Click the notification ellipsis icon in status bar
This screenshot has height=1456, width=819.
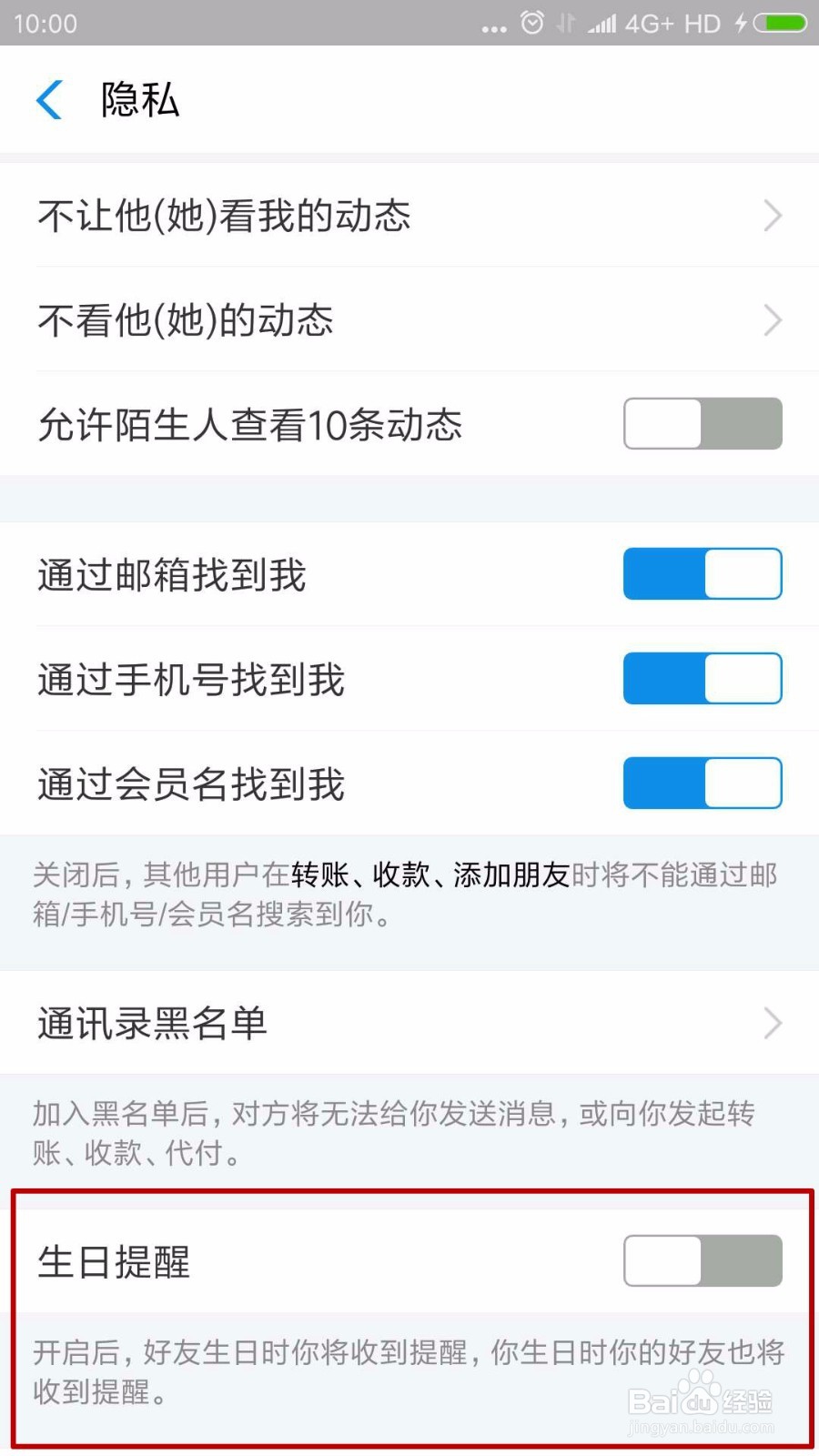(x=493, y=27)
